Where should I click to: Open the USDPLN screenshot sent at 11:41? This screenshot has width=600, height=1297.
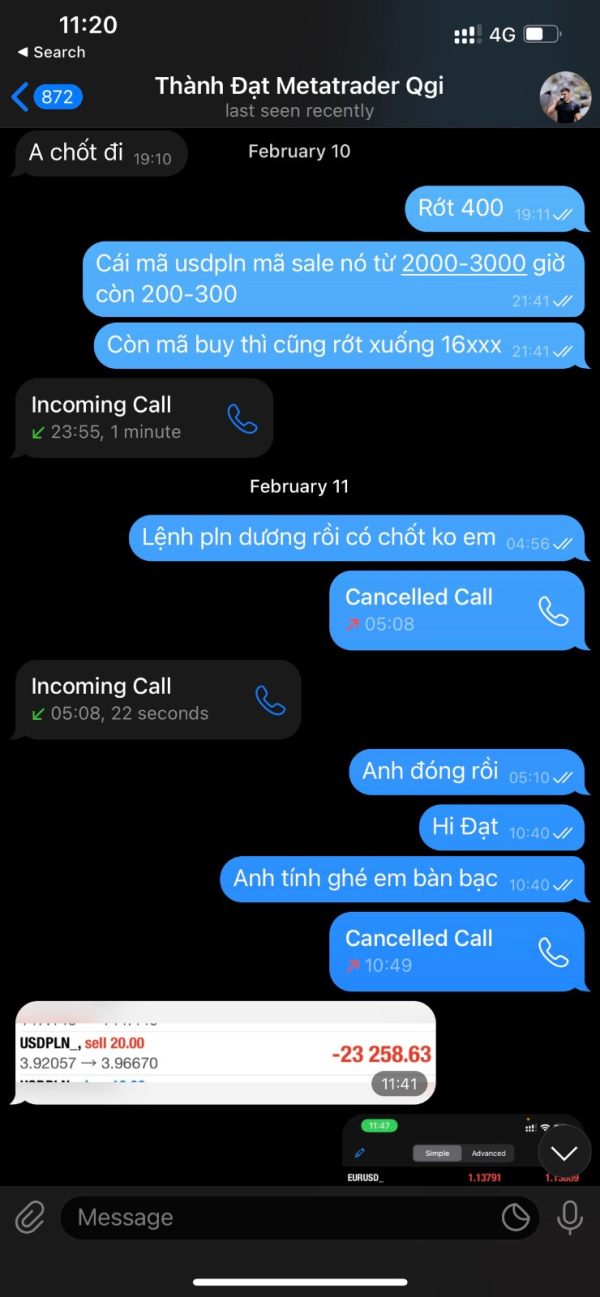[x=225, y=1052]
